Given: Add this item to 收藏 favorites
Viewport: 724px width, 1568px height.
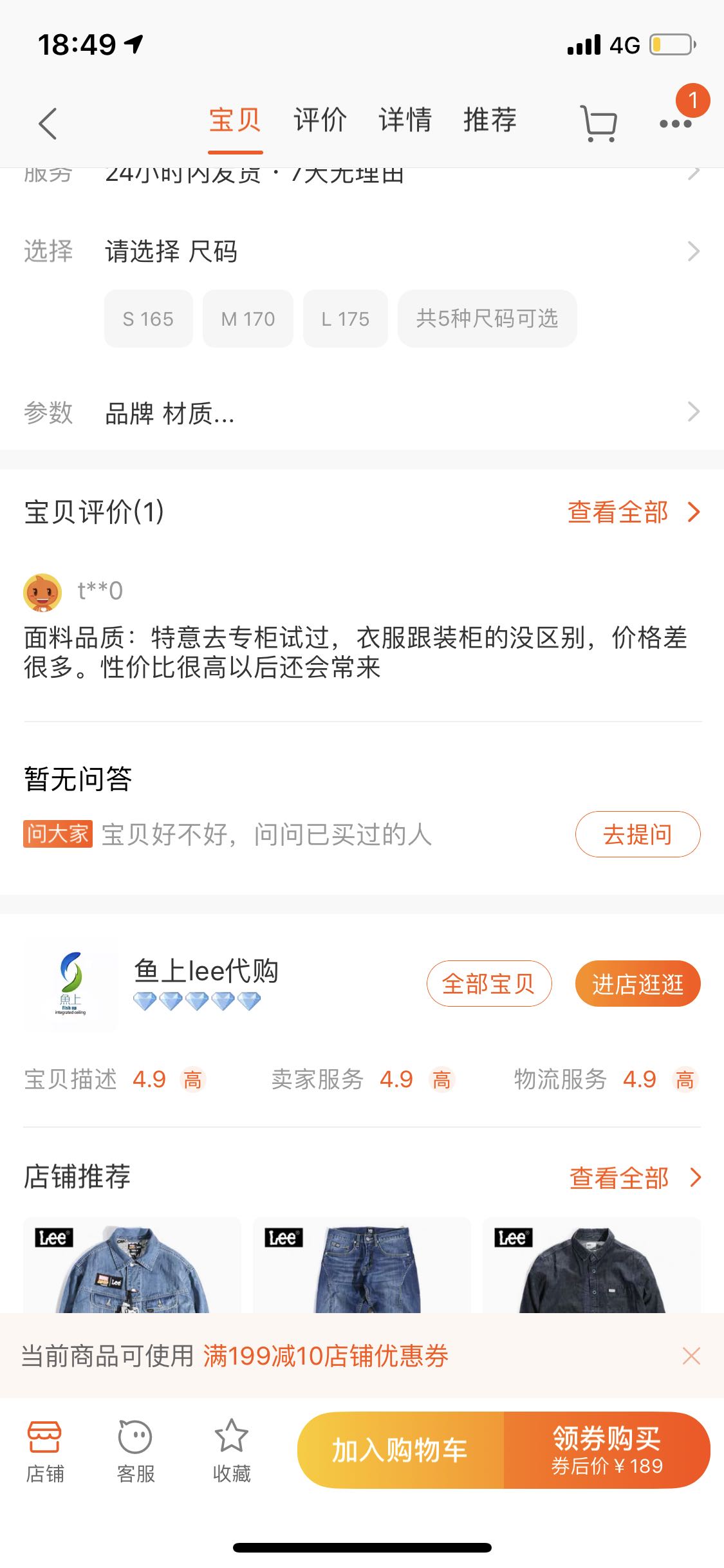Looking at the screenshot, I should click(231, 1451).
